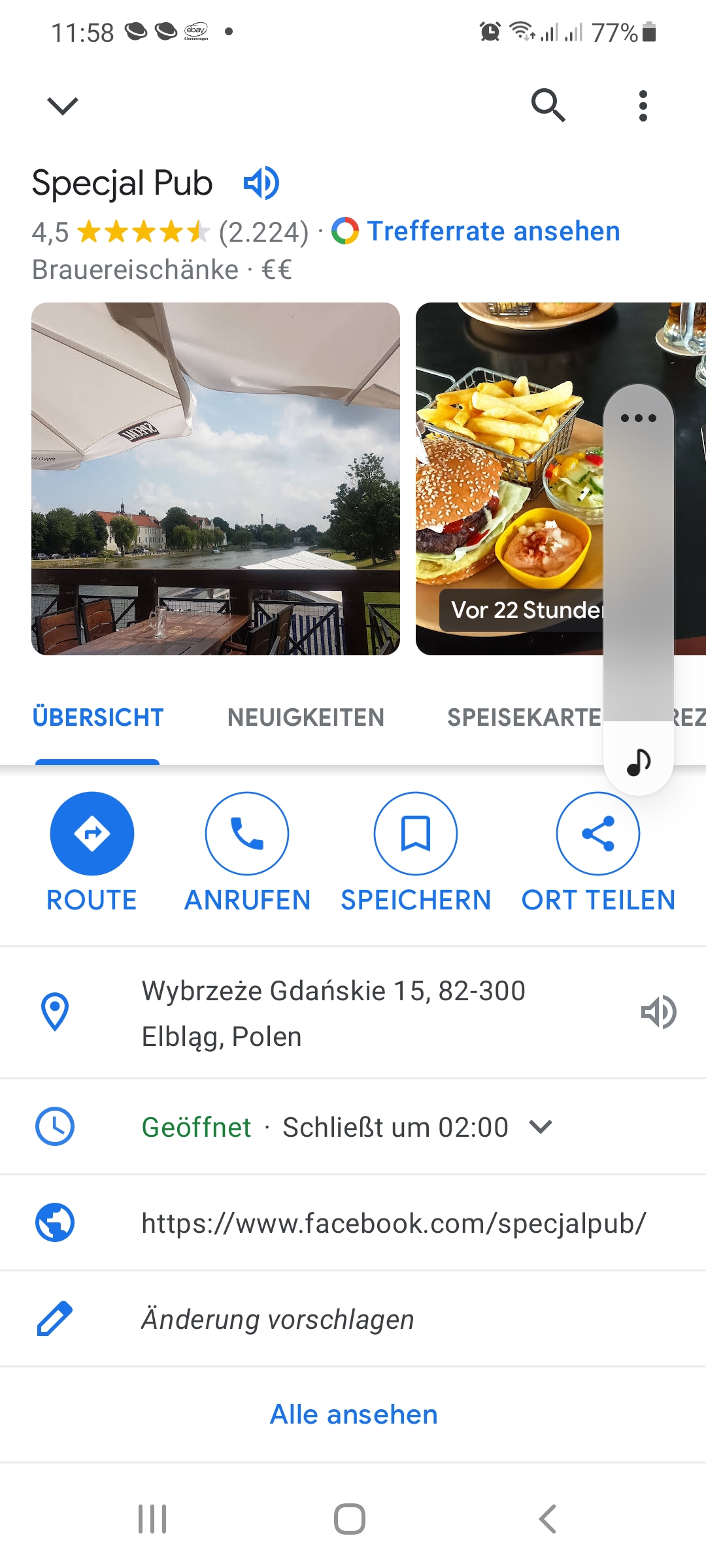Choose Änderung vorschlagen to suggest an edit
Screen dimensions: 706x1568
point(278,1319)
